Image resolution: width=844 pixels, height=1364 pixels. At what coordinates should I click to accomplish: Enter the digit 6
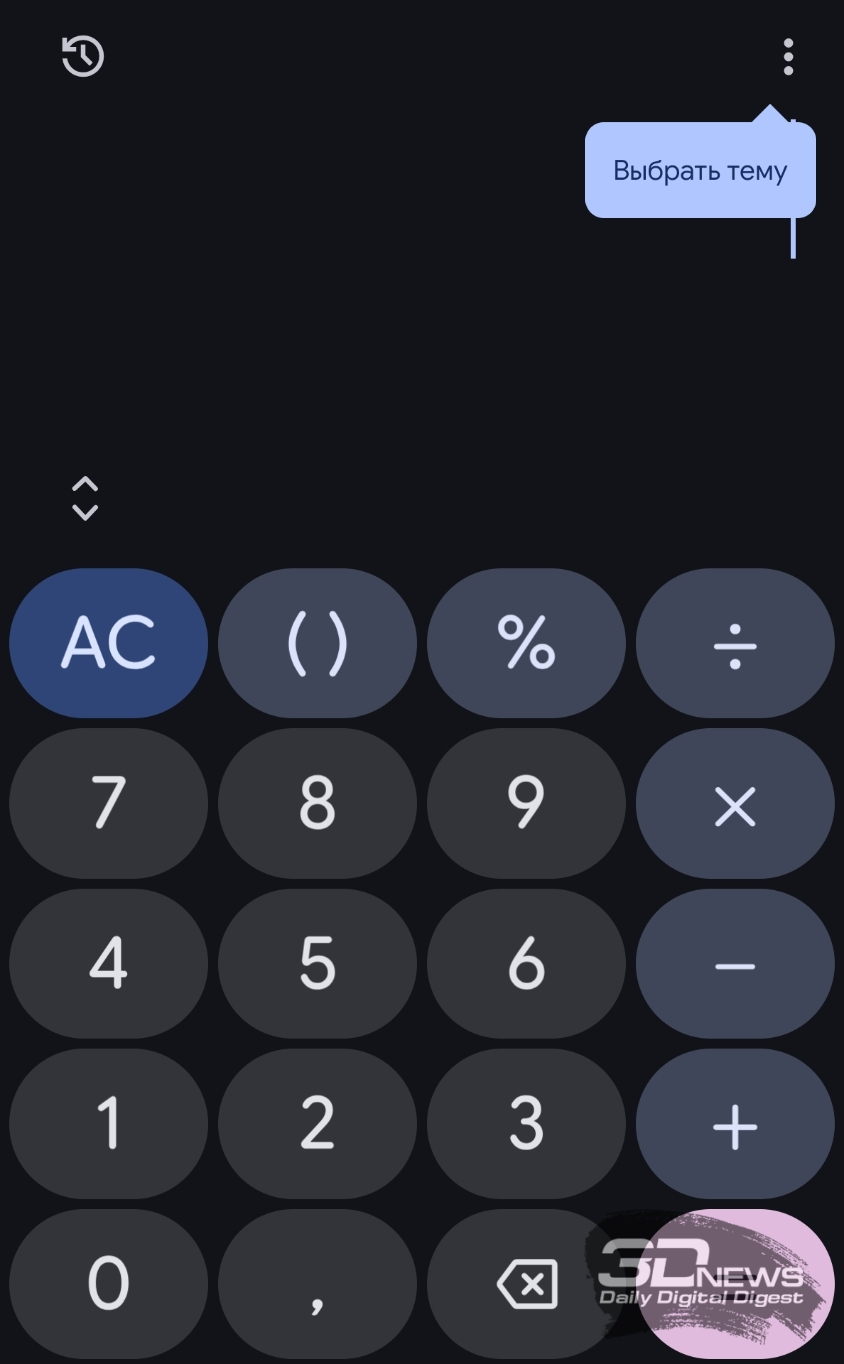tap(526, 964)
